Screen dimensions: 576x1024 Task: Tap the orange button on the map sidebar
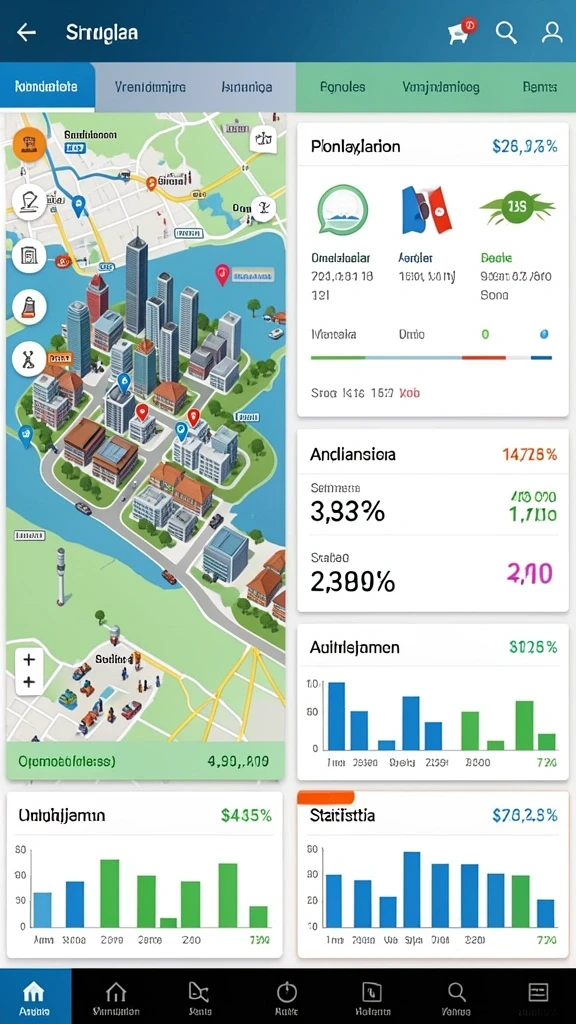coord(29,144)
